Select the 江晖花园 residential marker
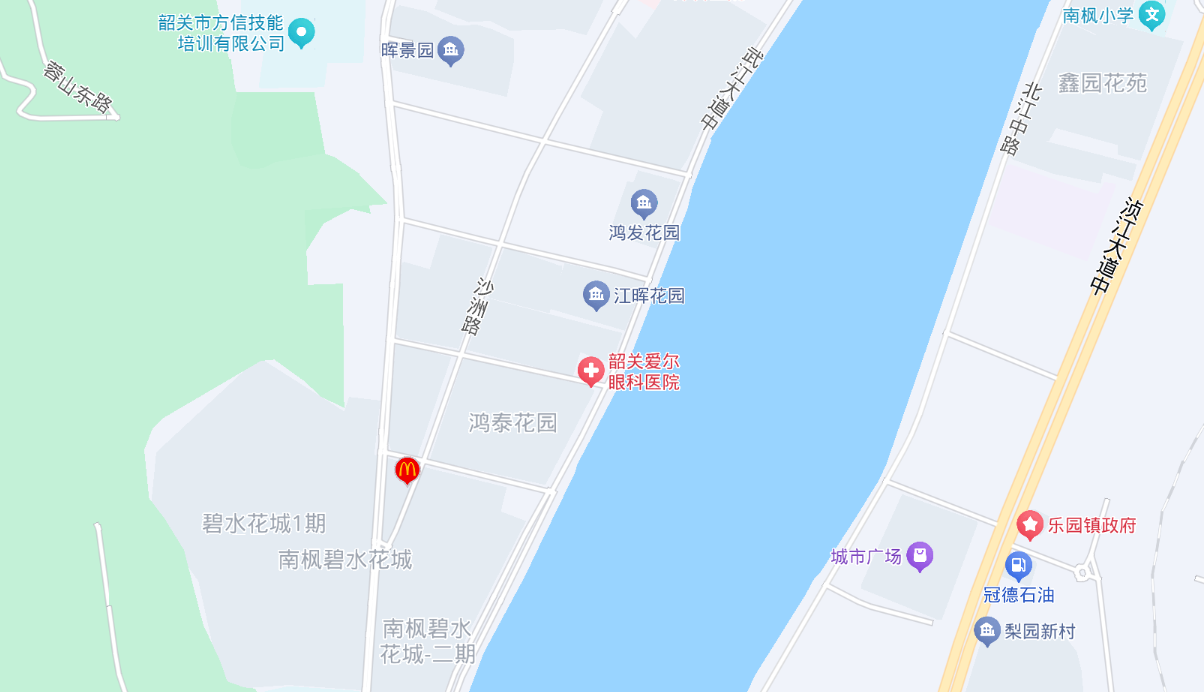 596,295
